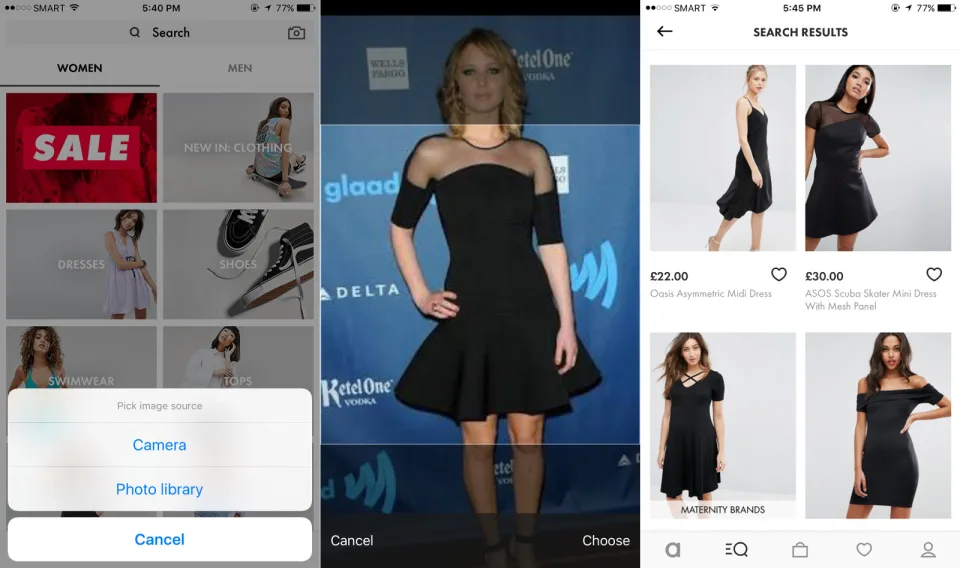Open the ASOS home tab in the bottom bar
The image size is (960, 568).
coord(672,549)
